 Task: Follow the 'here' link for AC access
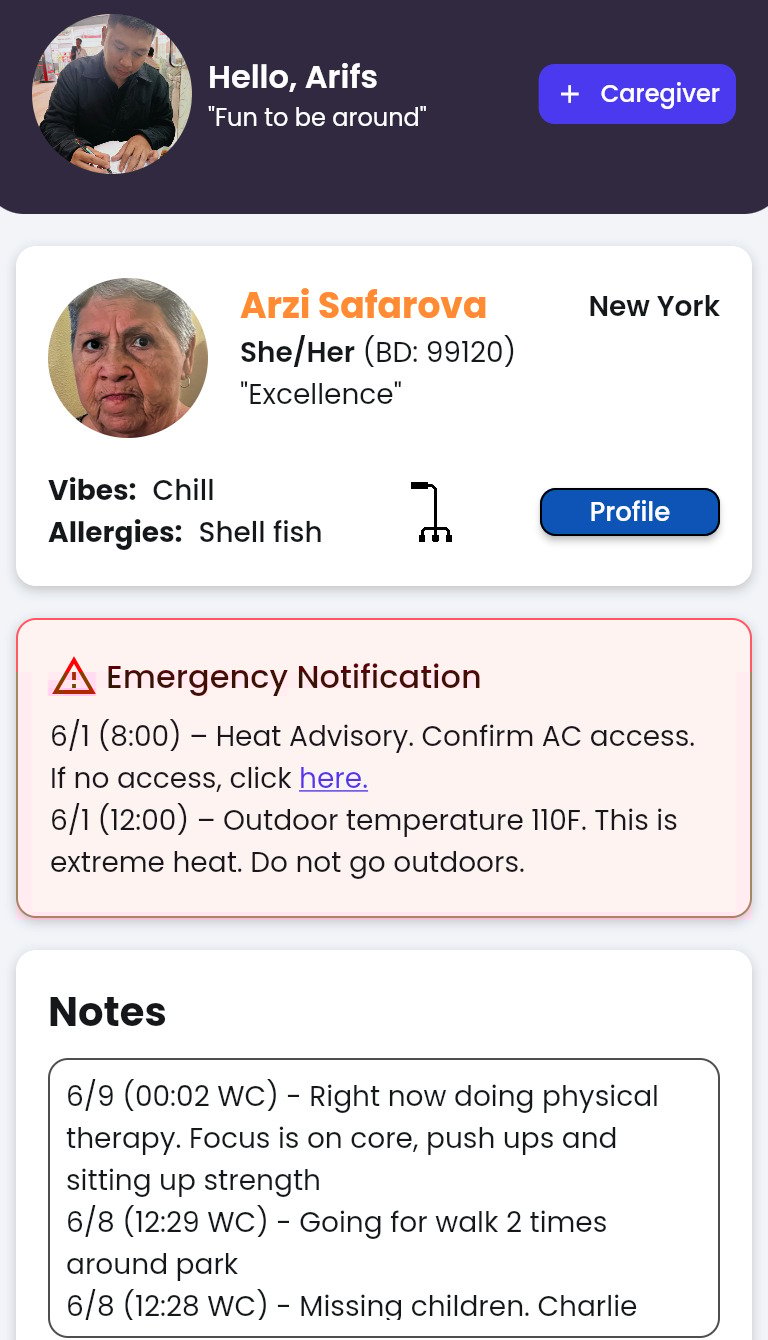coord(333,778)
